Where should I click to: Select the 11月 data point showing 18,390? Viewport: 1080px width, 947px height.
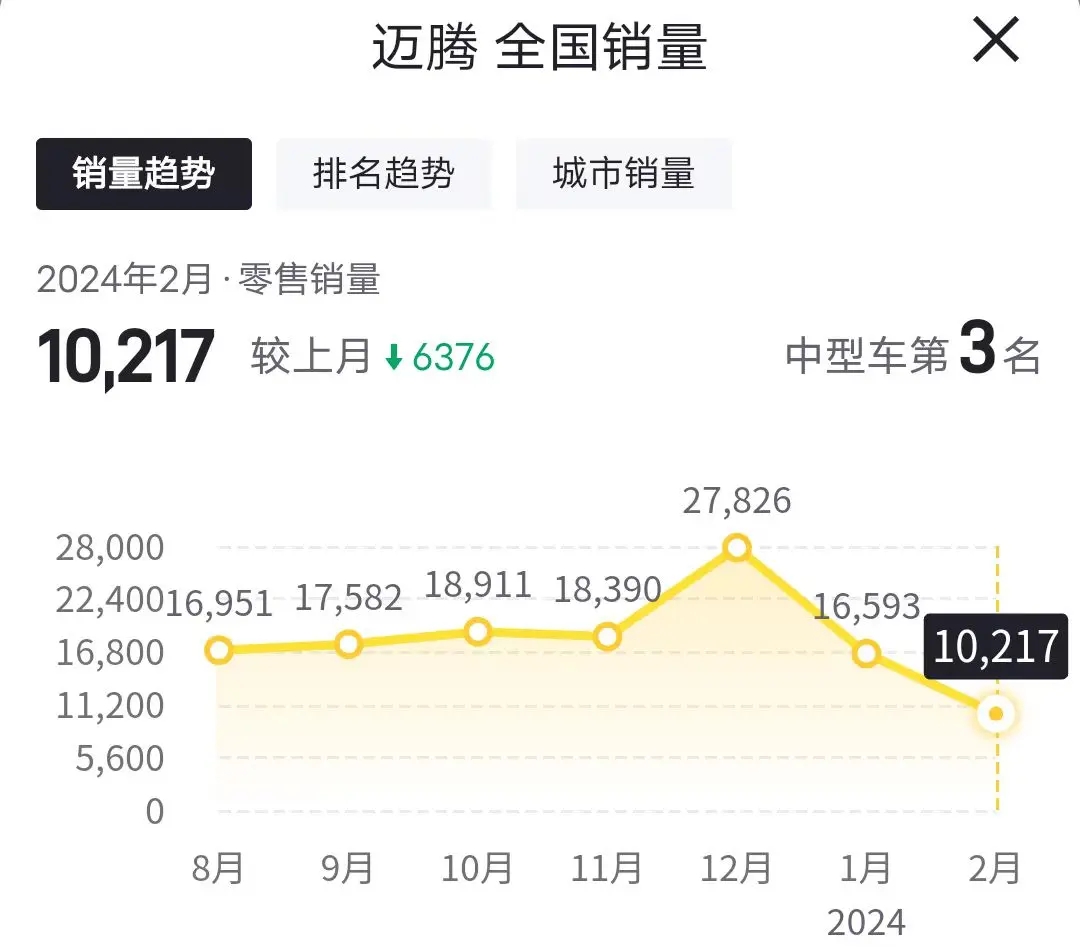(x=607, y=636)
